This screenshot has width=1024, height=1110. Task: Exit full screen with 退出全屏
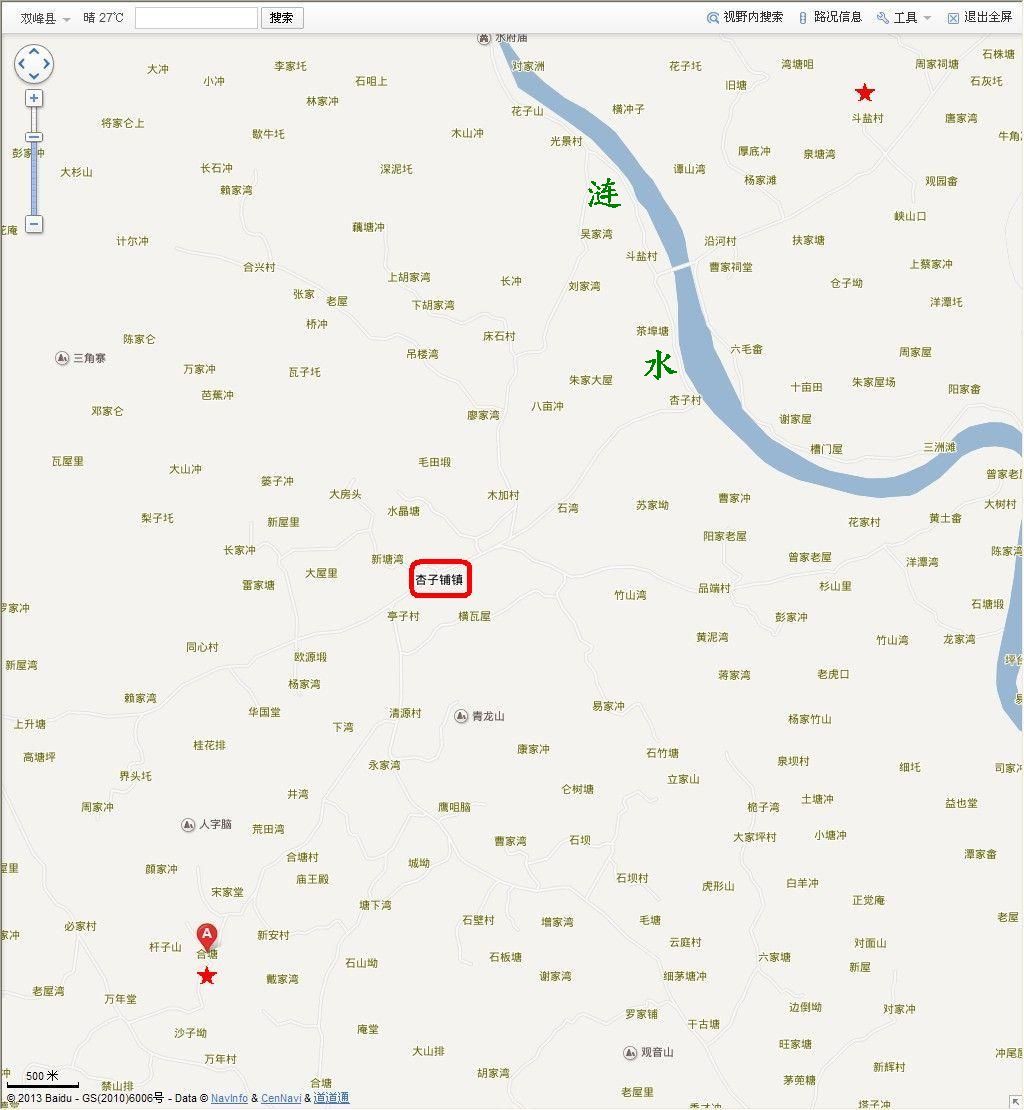coord(981,17)
